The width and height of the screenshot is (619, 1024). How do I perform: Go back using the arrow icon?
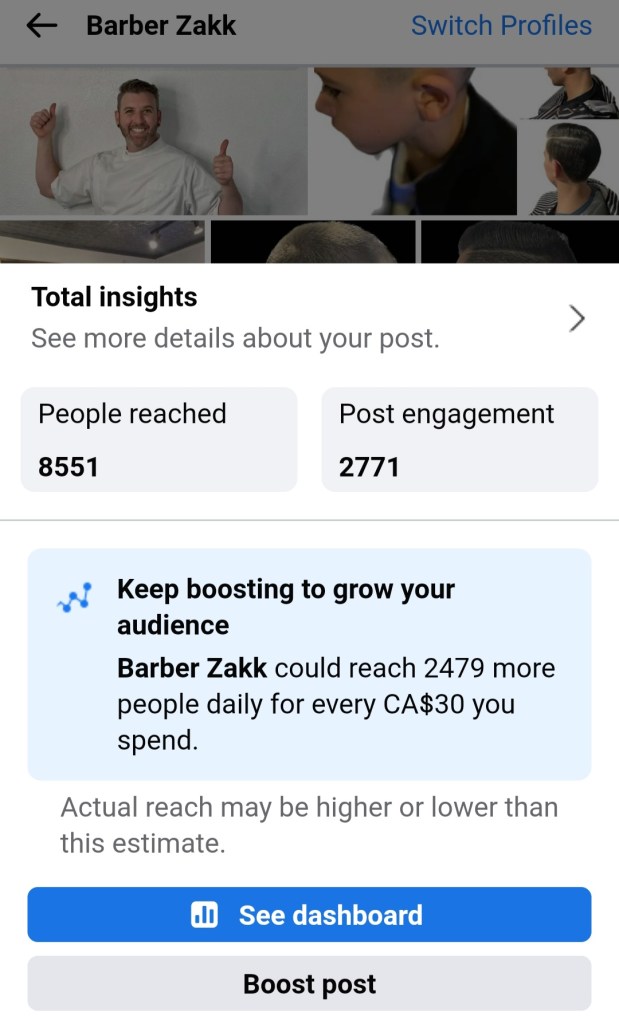click(42, 26)
